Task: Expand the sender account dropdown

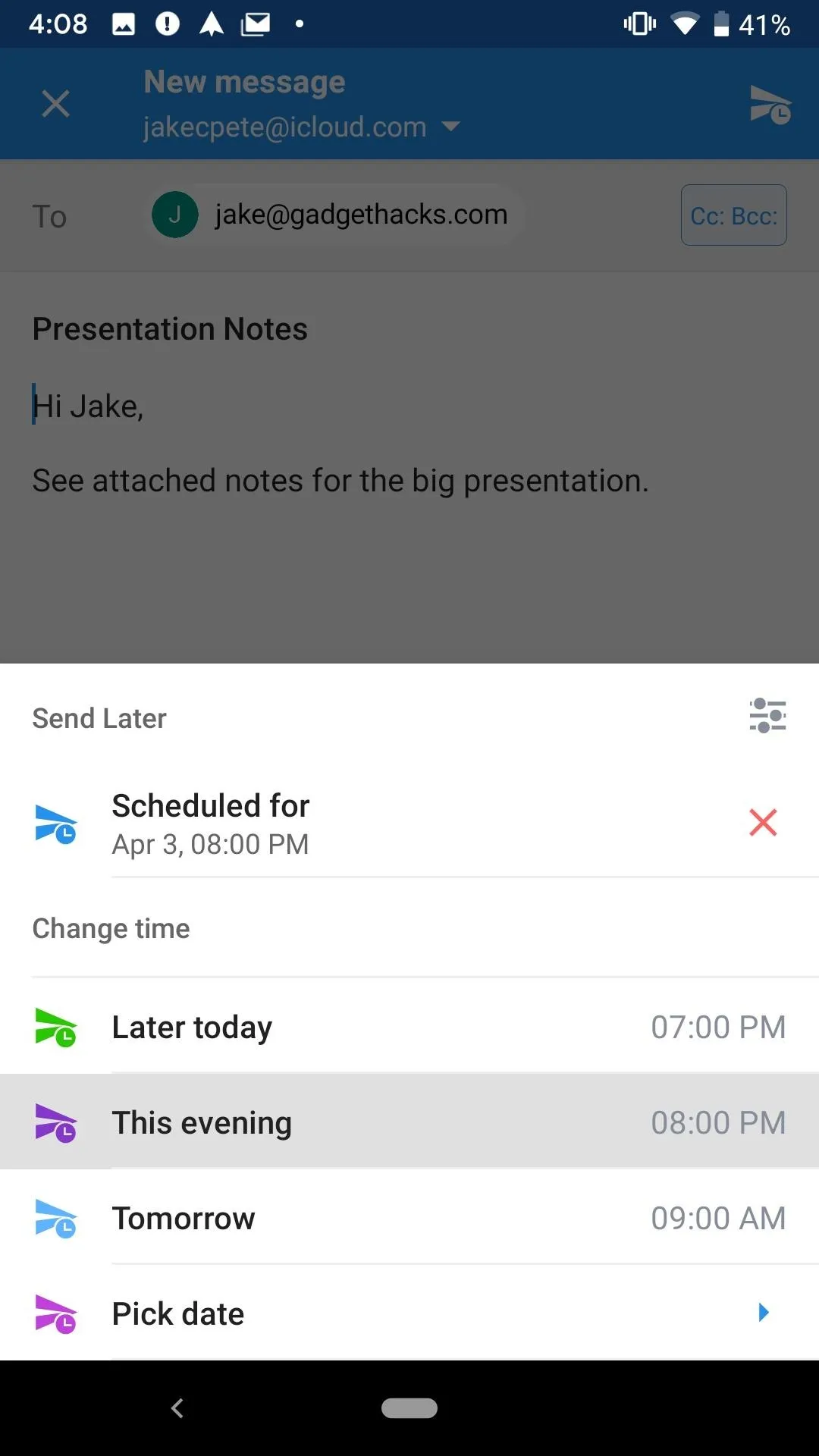Action: click(450, 127)
